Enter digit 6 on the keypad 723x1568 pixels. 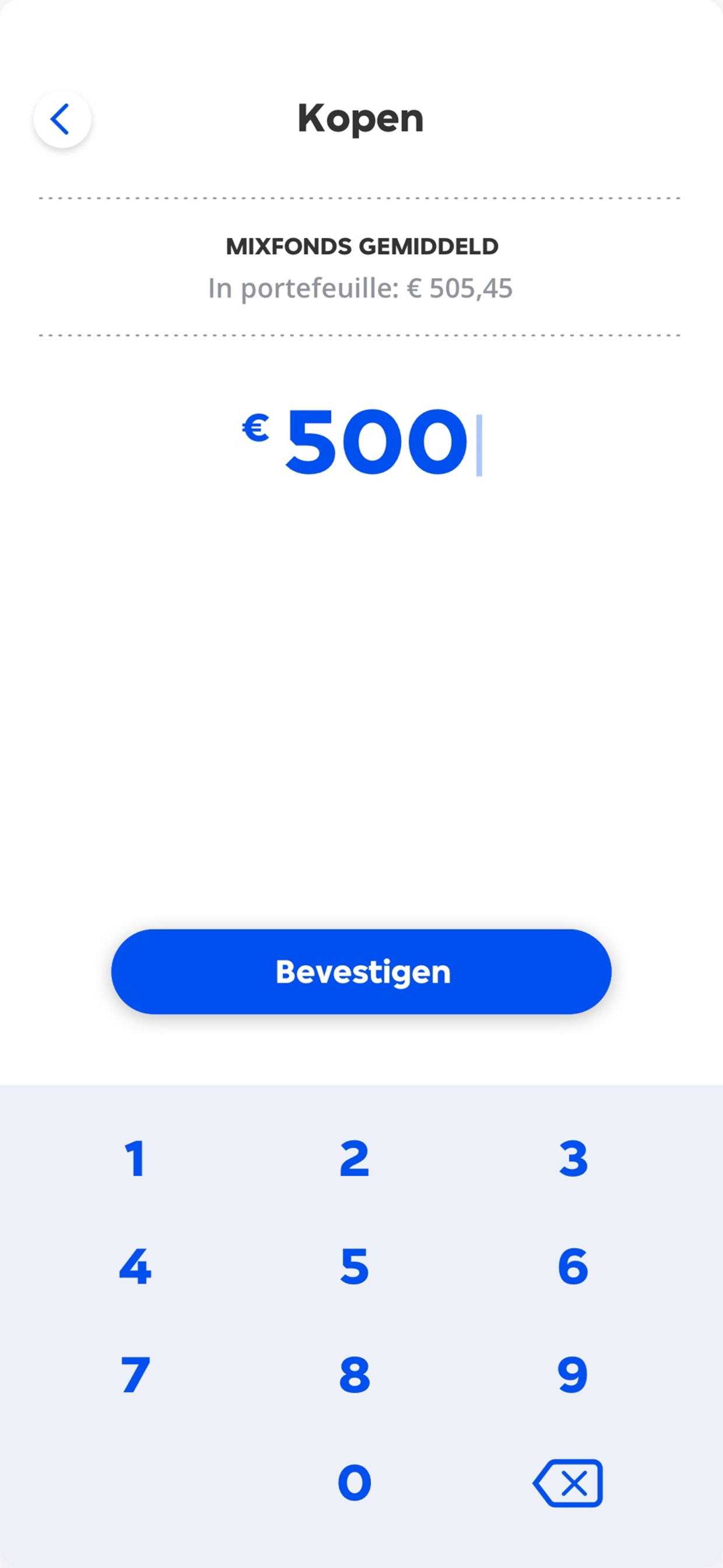pyautogui.click(x=573, y=1266)
